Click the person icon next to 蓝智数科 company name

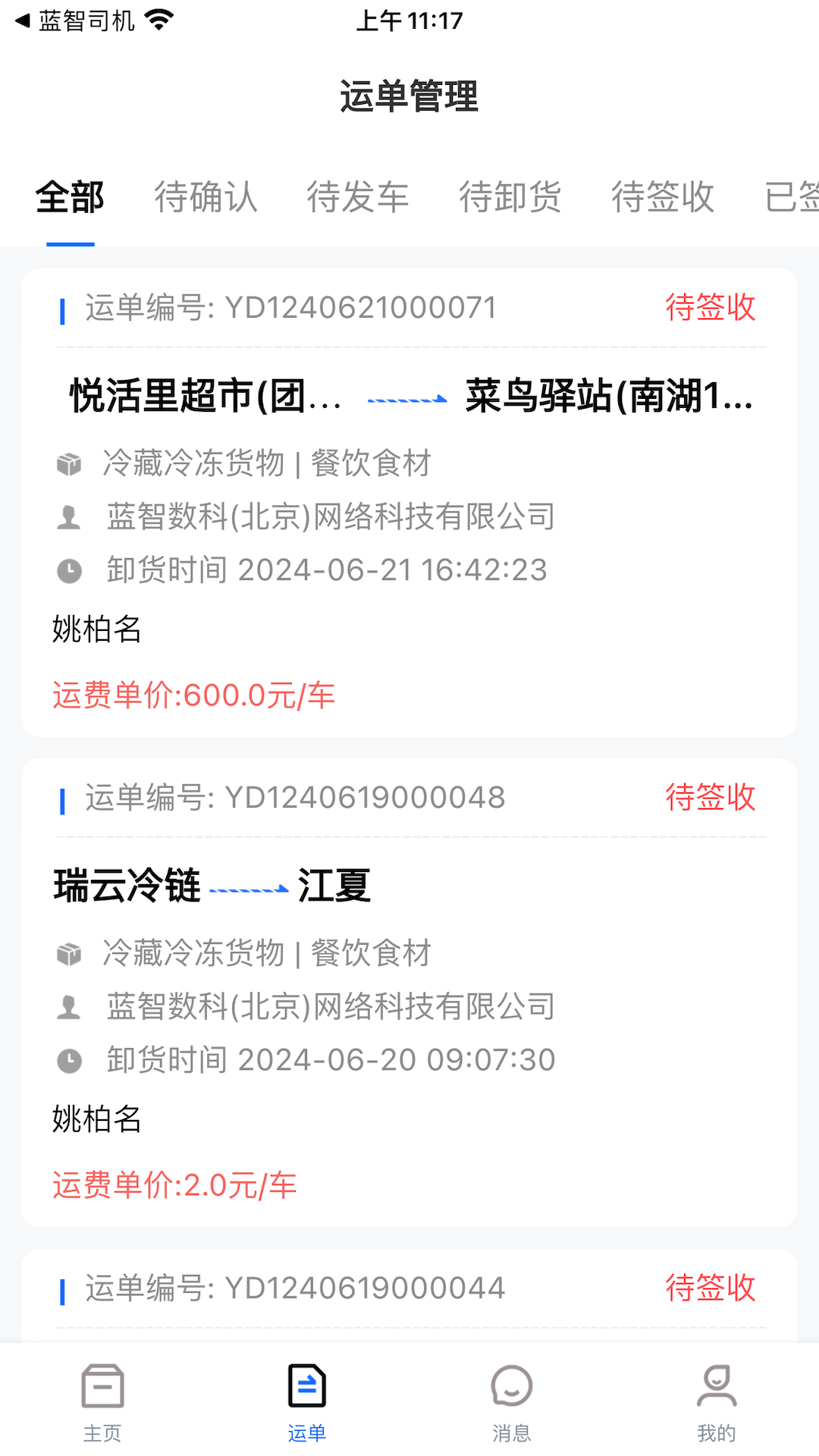(69, 517)
